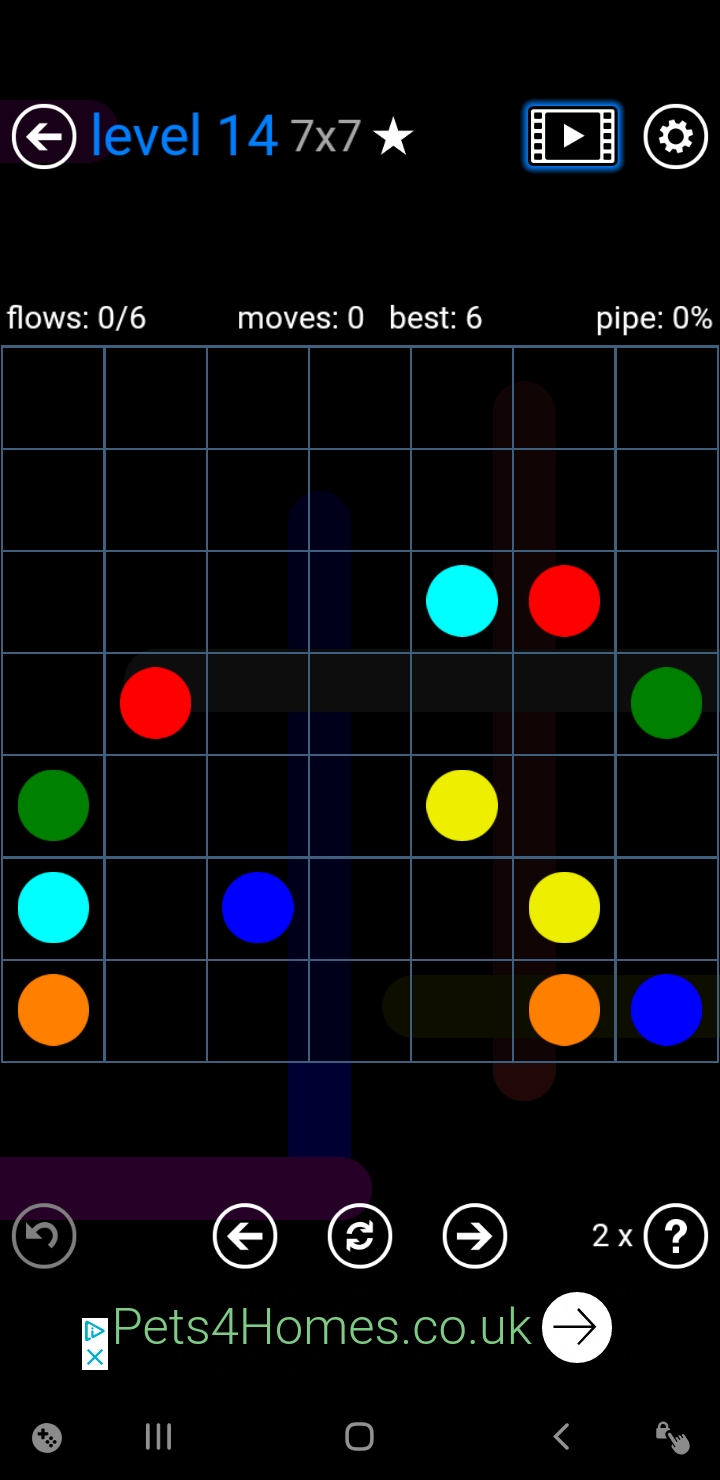Close the ad with the X icon
The height and width of the screenshot is (1480, 720).
click(95, 1356)
